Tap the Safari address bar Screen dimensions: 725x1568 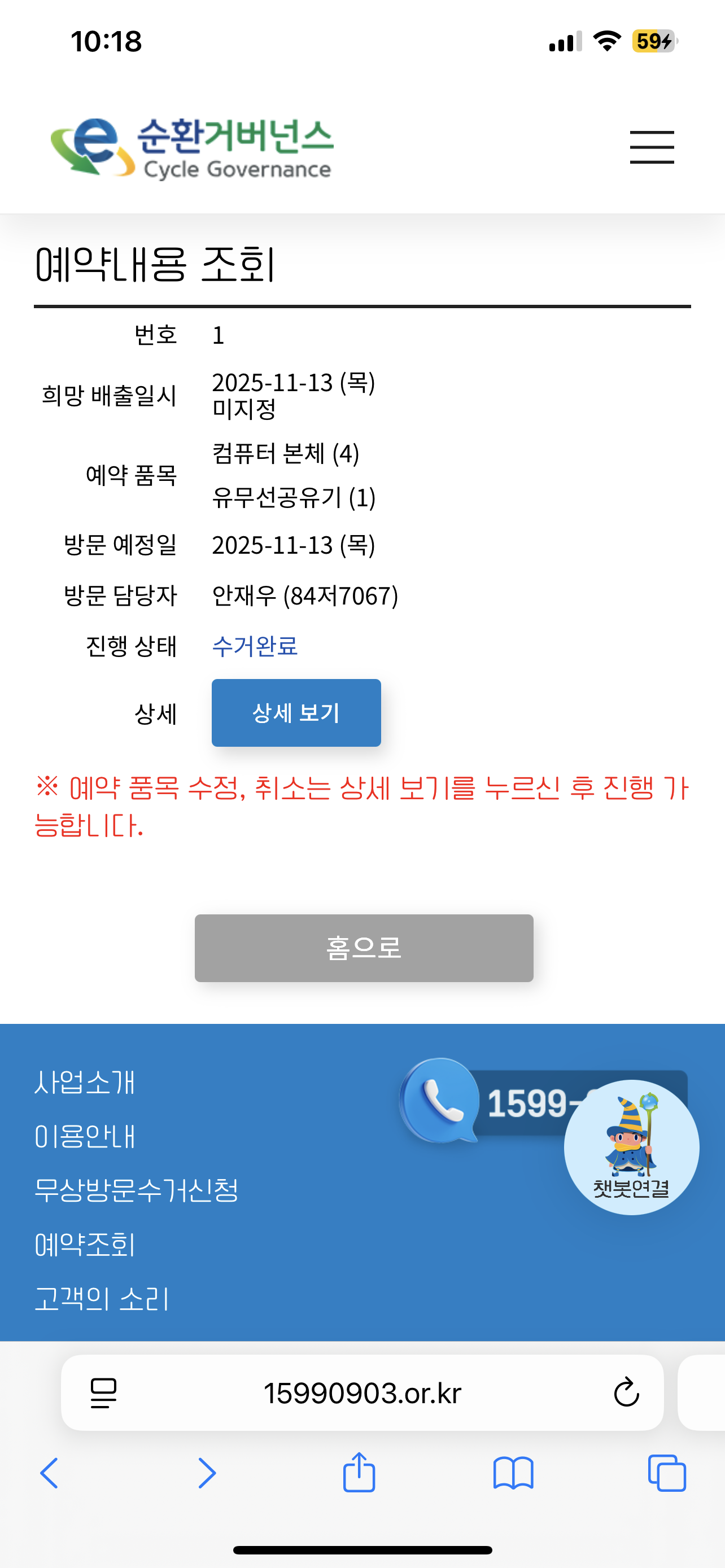pyautogui.click(x=362, y=1392)
